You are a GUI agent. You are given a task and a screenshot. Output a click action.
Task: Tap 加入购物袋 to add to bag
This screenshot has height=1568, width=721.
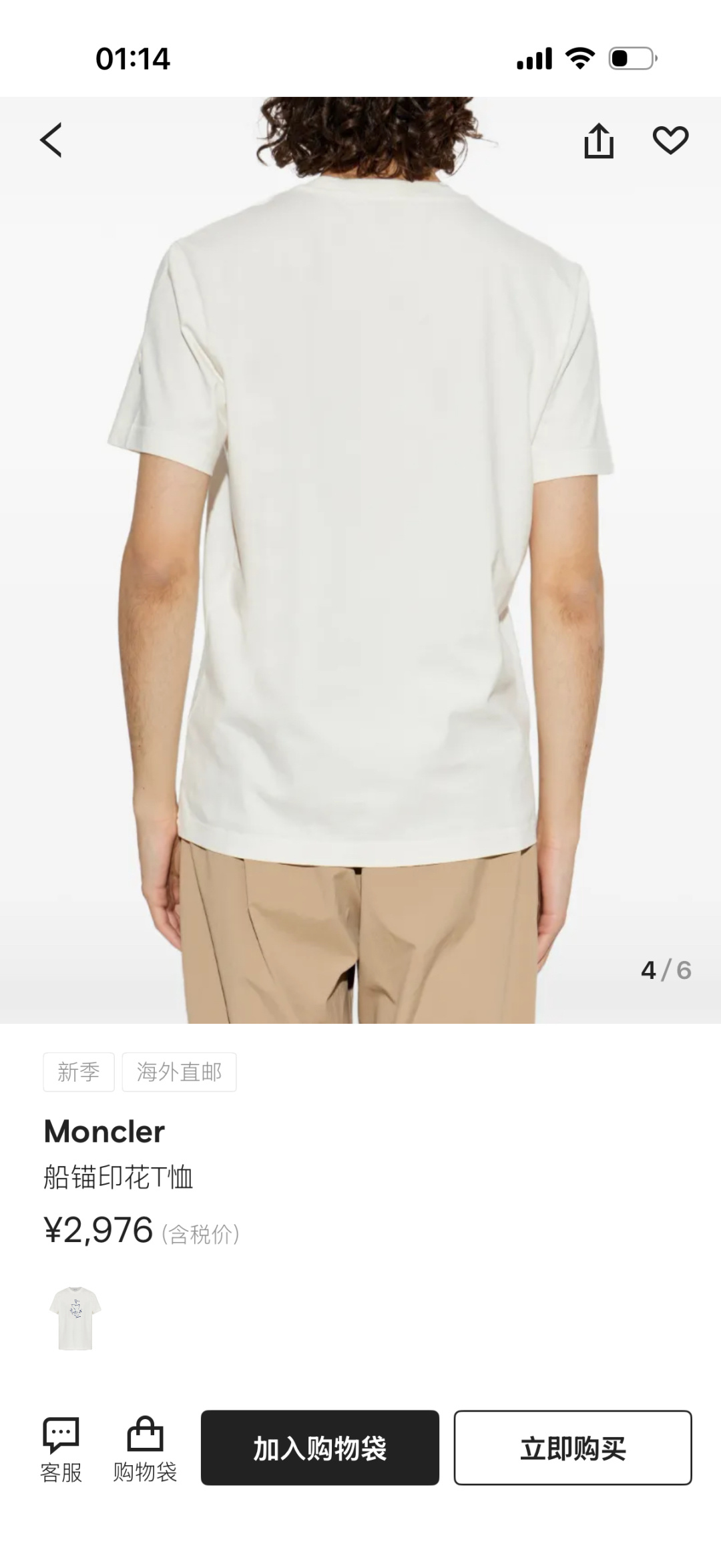click(x=320, y=1448)
